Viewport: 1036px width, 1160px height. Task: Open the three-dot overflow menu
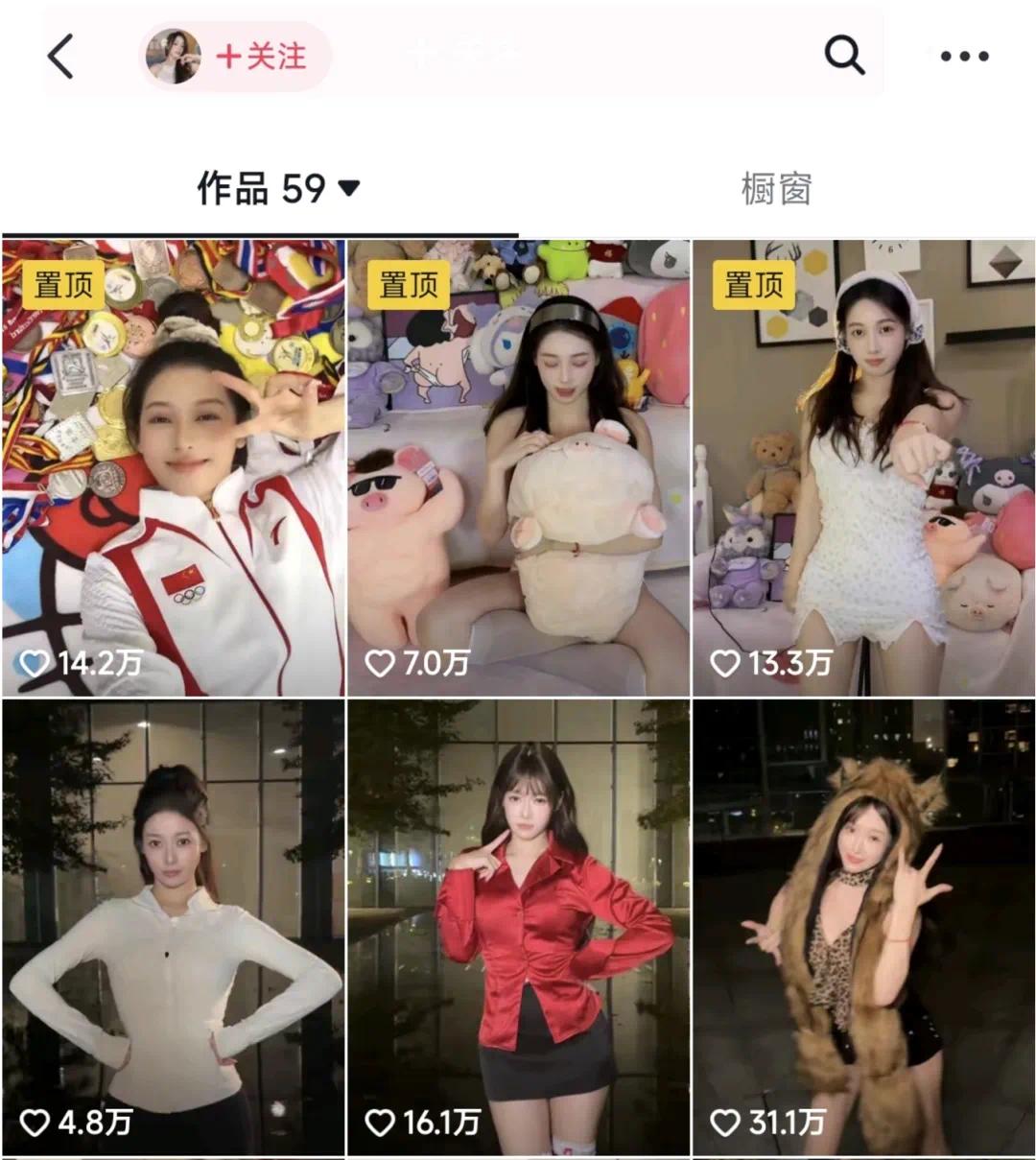coord(964,57)
